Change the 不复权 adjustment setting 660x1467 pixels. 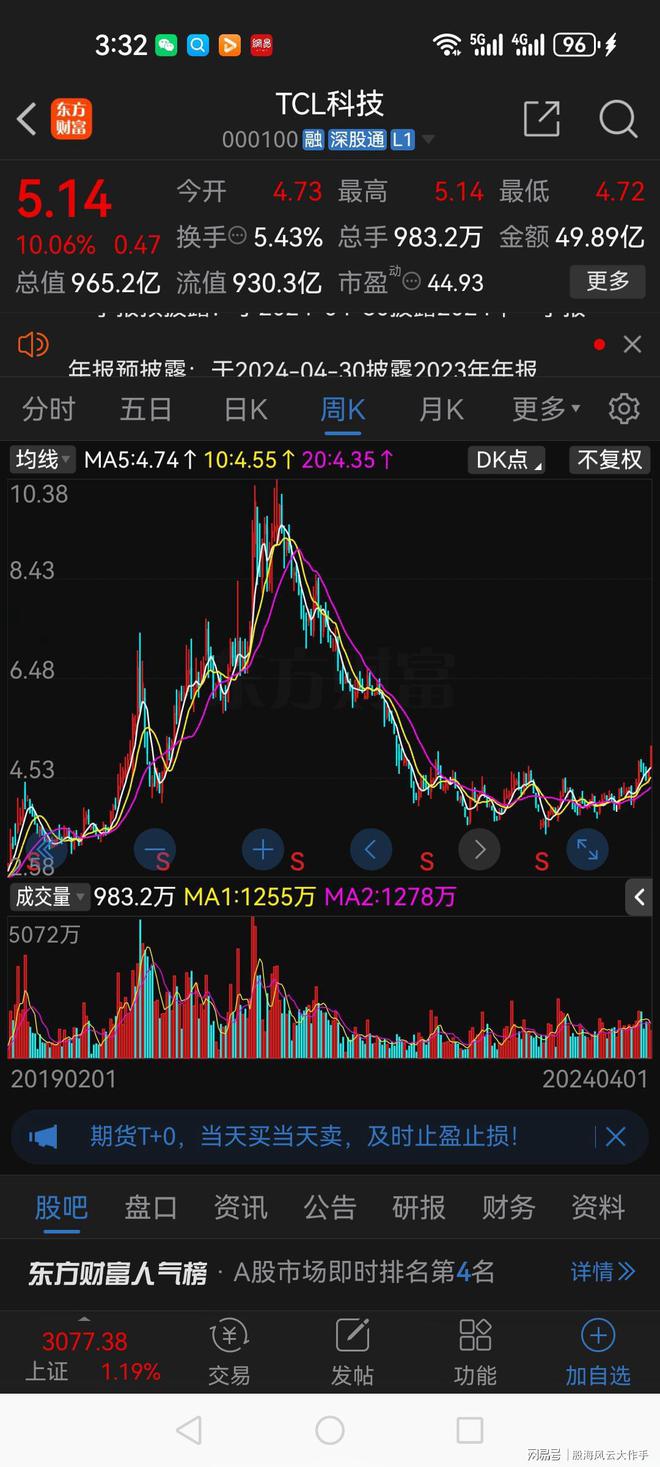coord(610,460)
